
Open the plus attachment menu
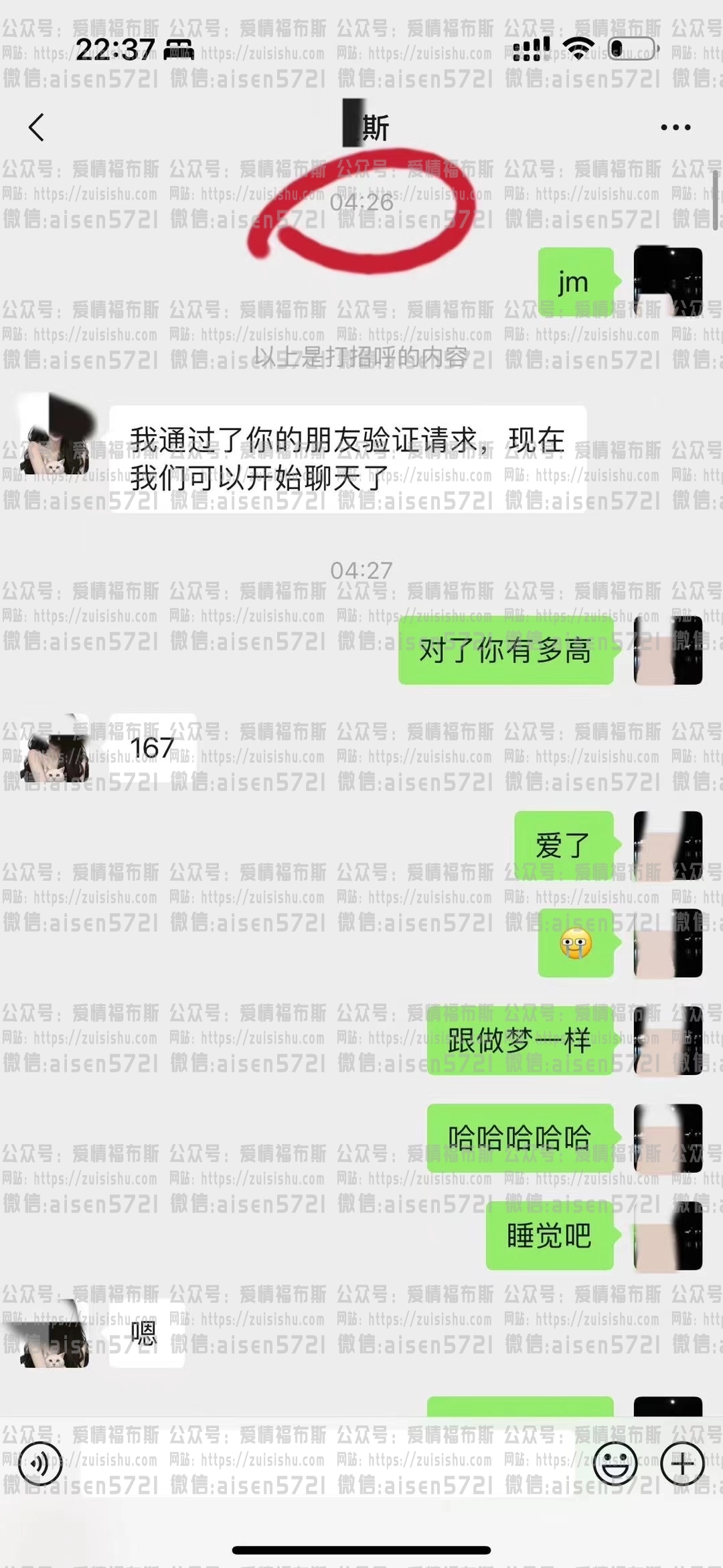[x=682, y=1464]
